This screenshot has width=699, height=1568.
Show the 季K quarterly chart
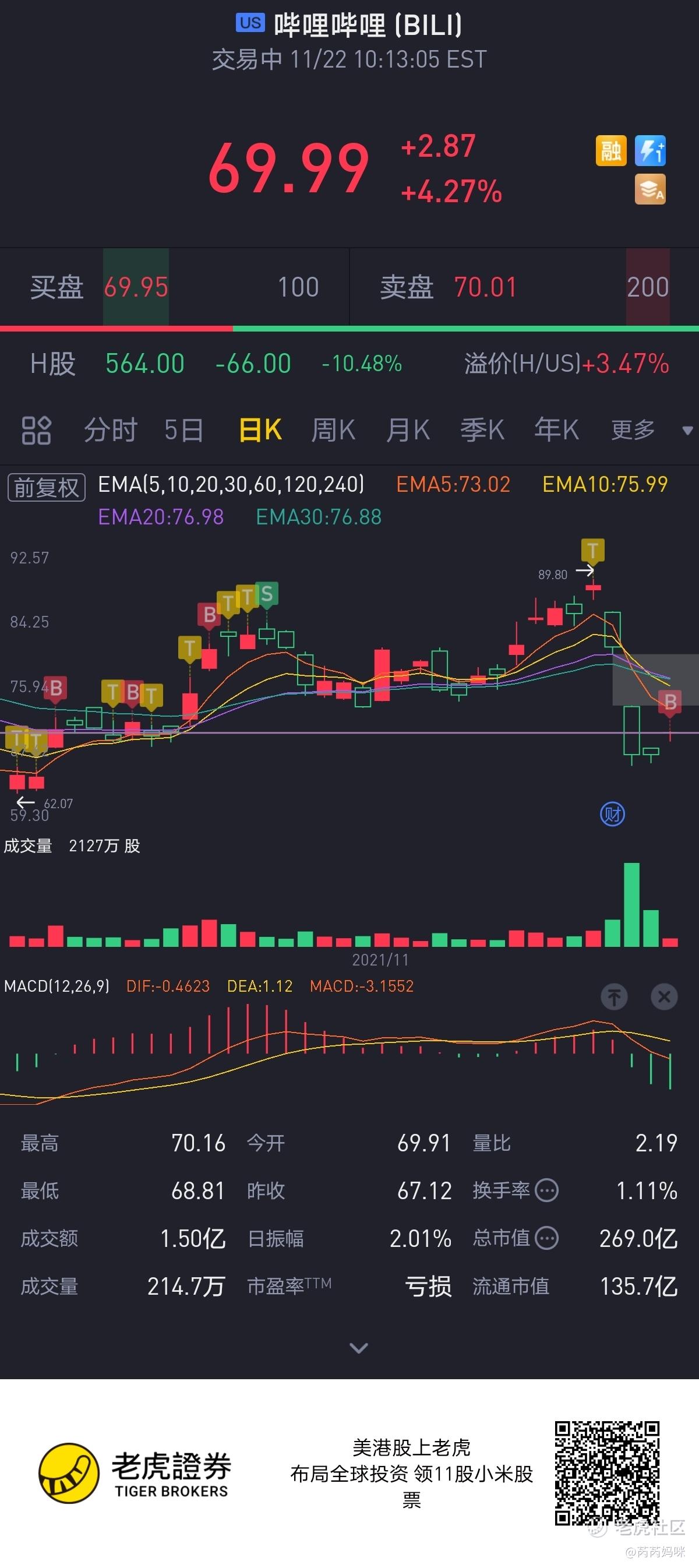pos(482,431)
